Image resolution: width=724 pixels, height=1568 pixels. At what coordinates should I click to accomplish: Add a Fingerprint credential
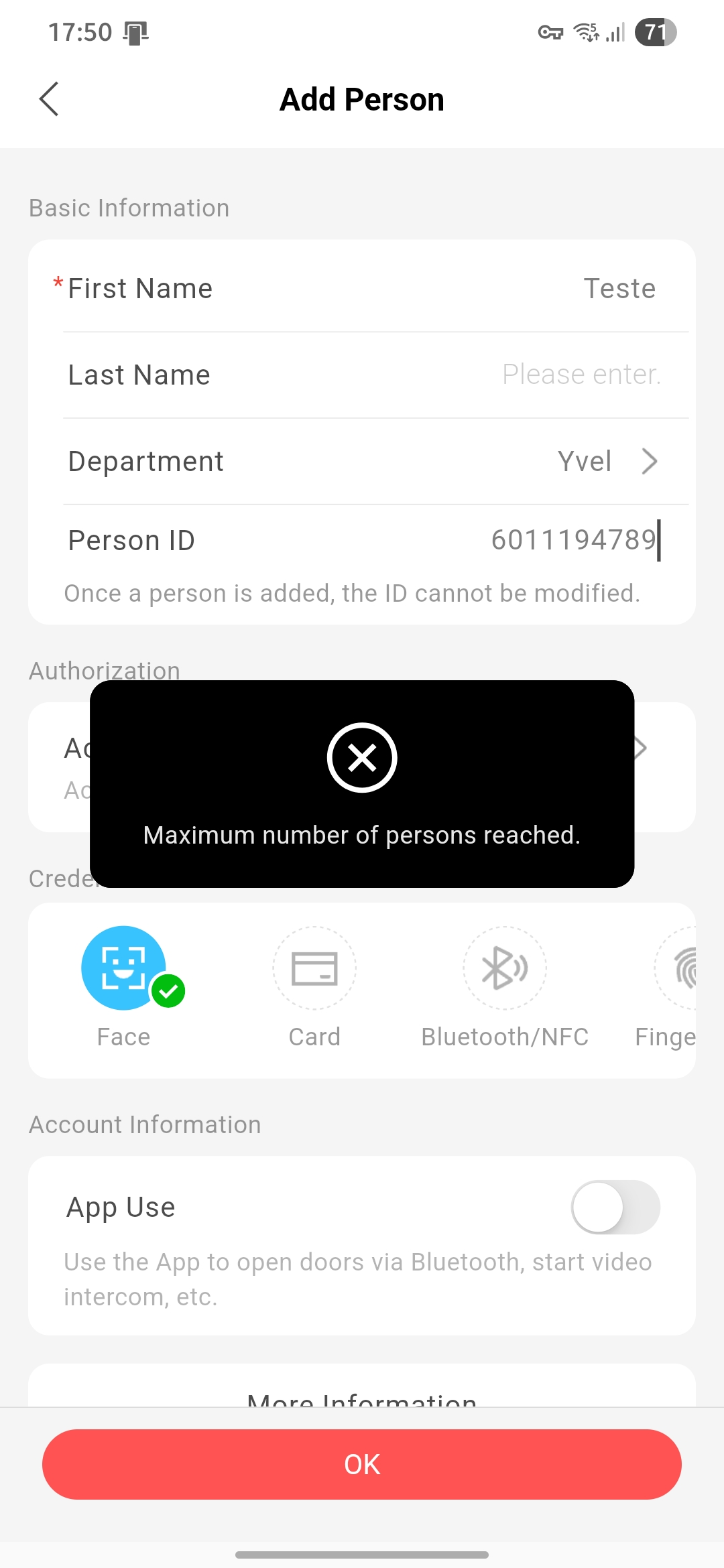point(677,968)
